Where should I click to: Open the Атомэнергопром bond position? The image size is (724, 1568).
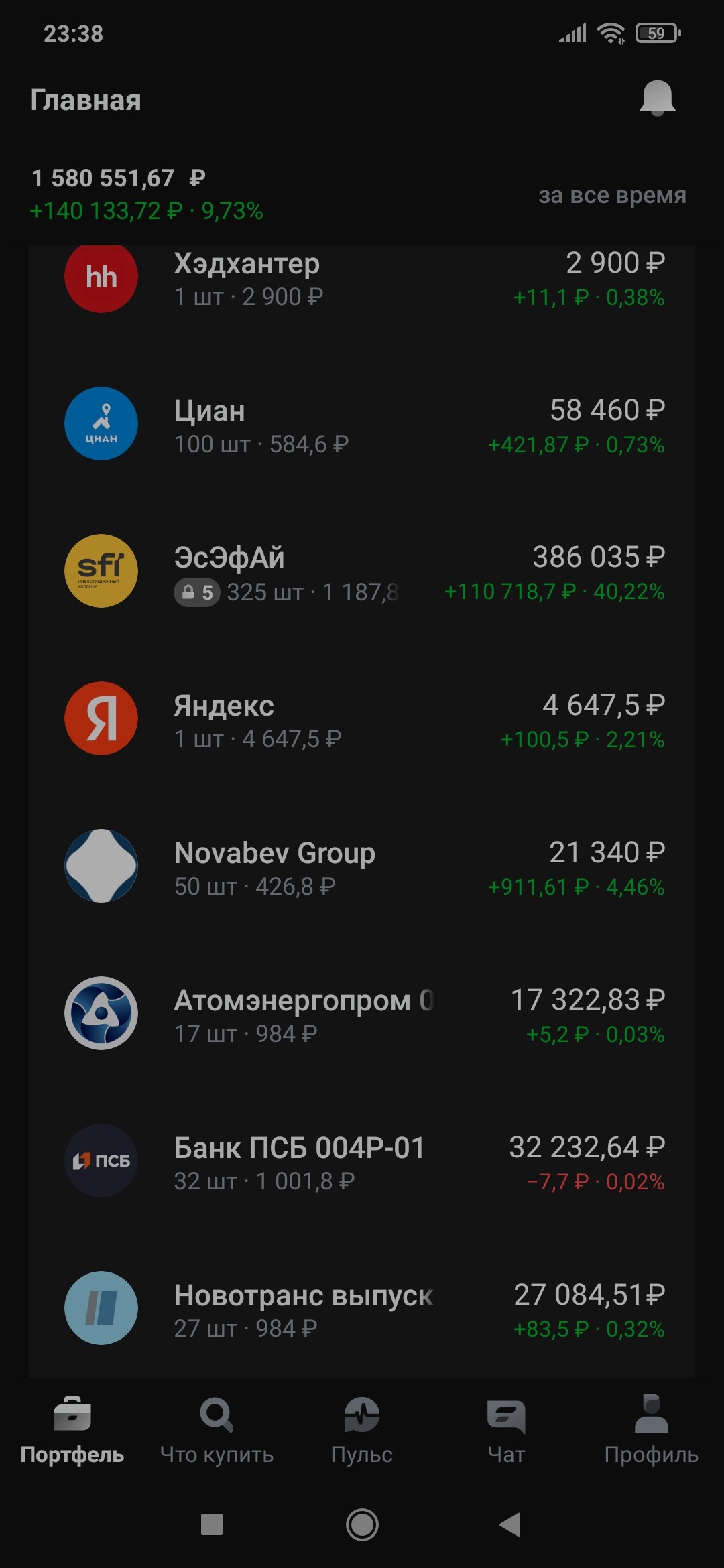tap(362, 1015)
